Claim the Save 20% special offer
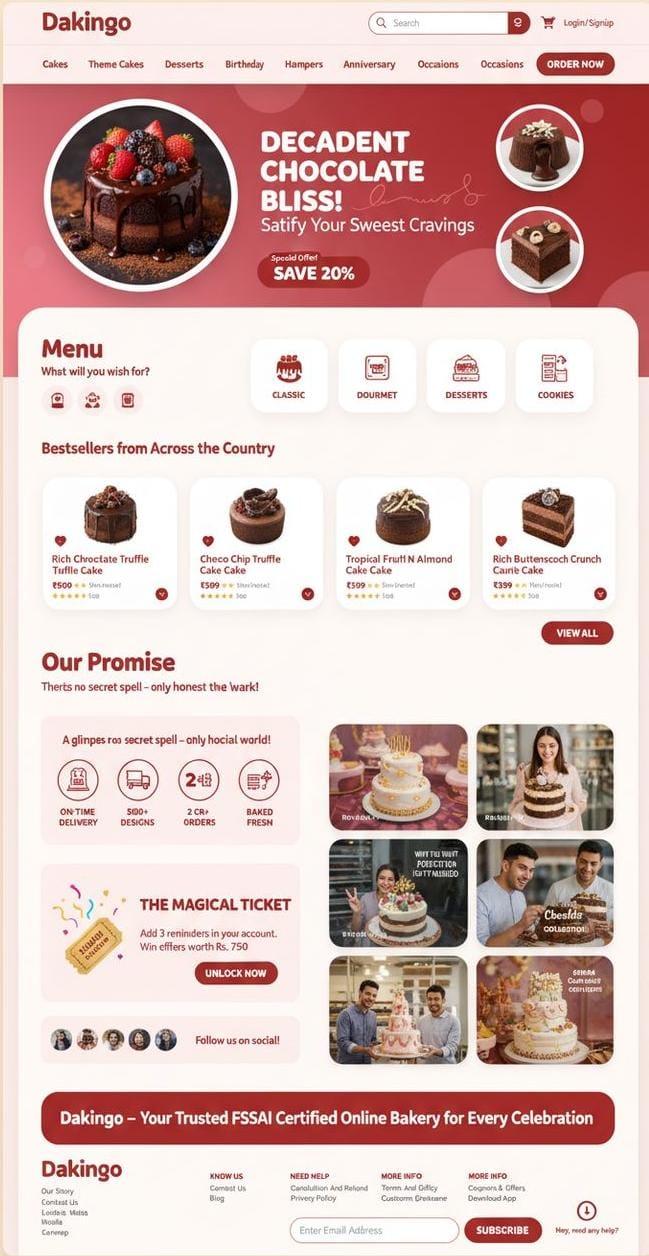Viewport: 649px width, 1256px height. (313, 272)
